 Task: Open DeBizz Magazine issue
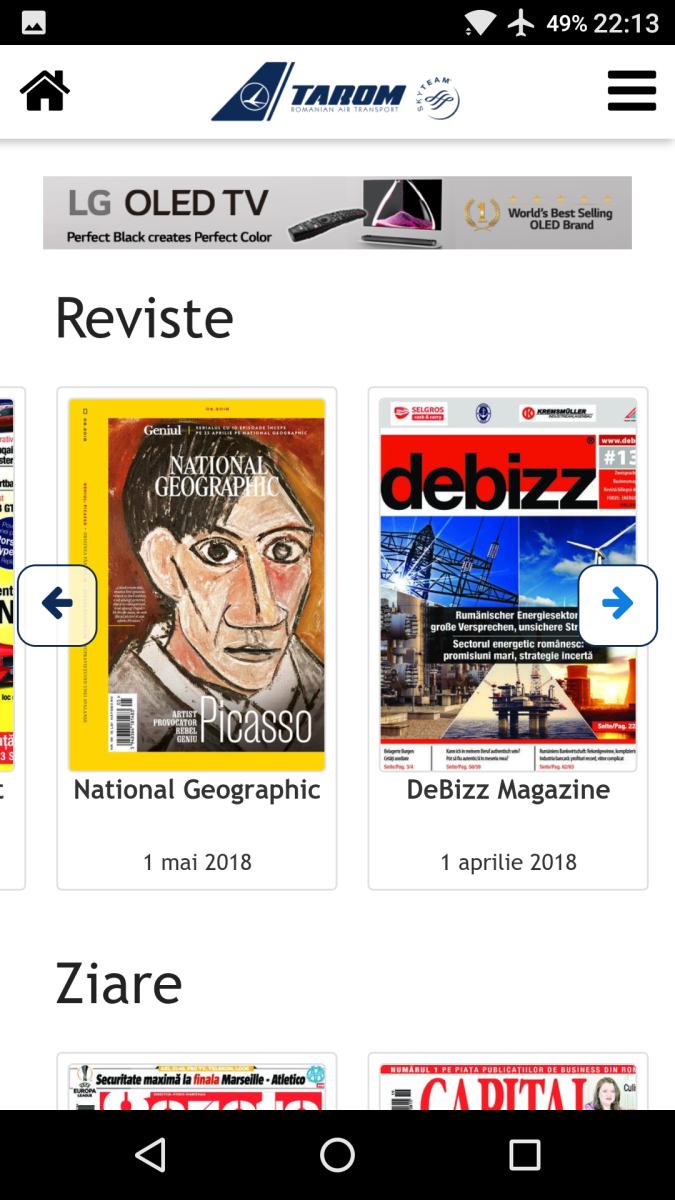pyautogui.click(x=508, y=585)
